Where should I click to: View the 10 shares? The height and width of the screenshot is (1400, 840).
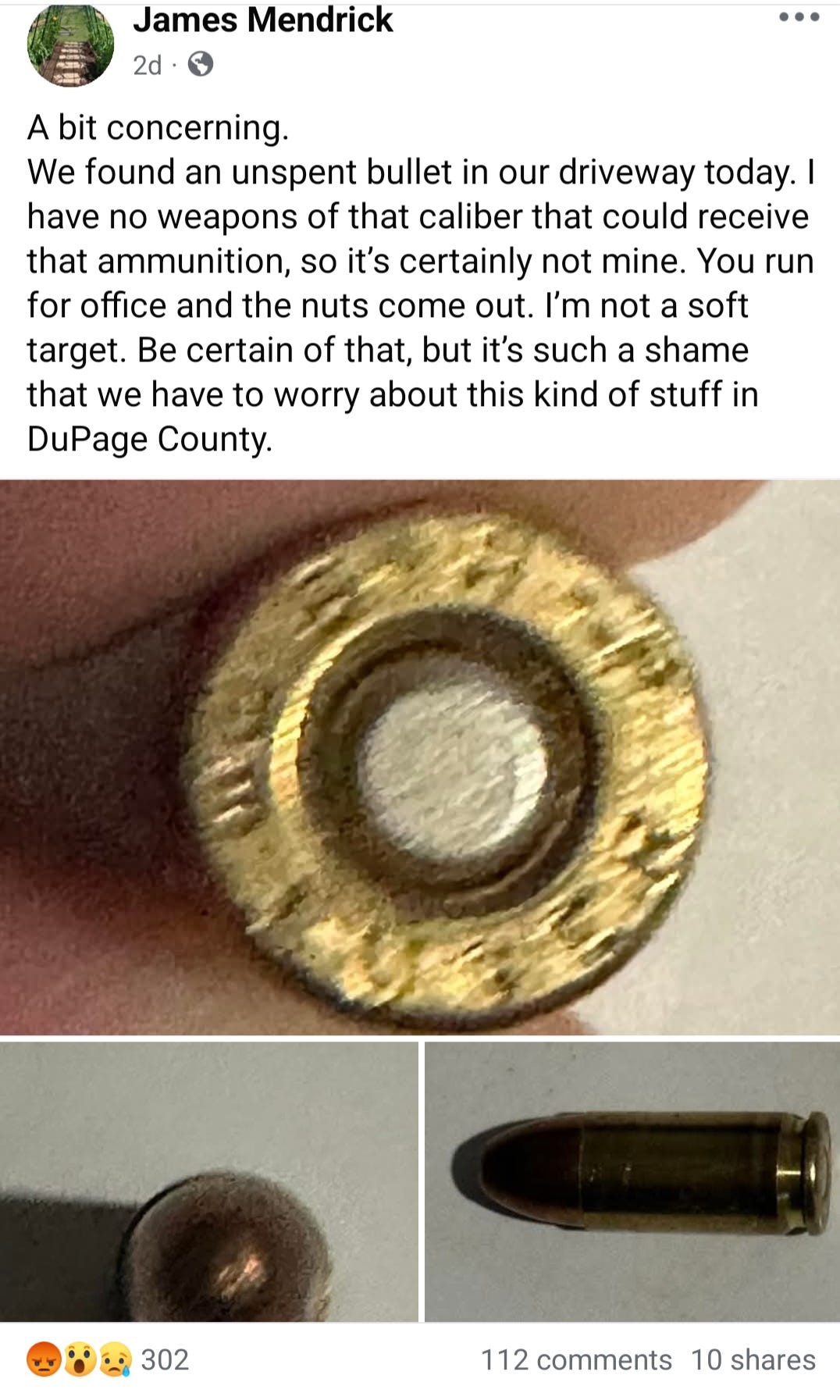coord(753,1359)
